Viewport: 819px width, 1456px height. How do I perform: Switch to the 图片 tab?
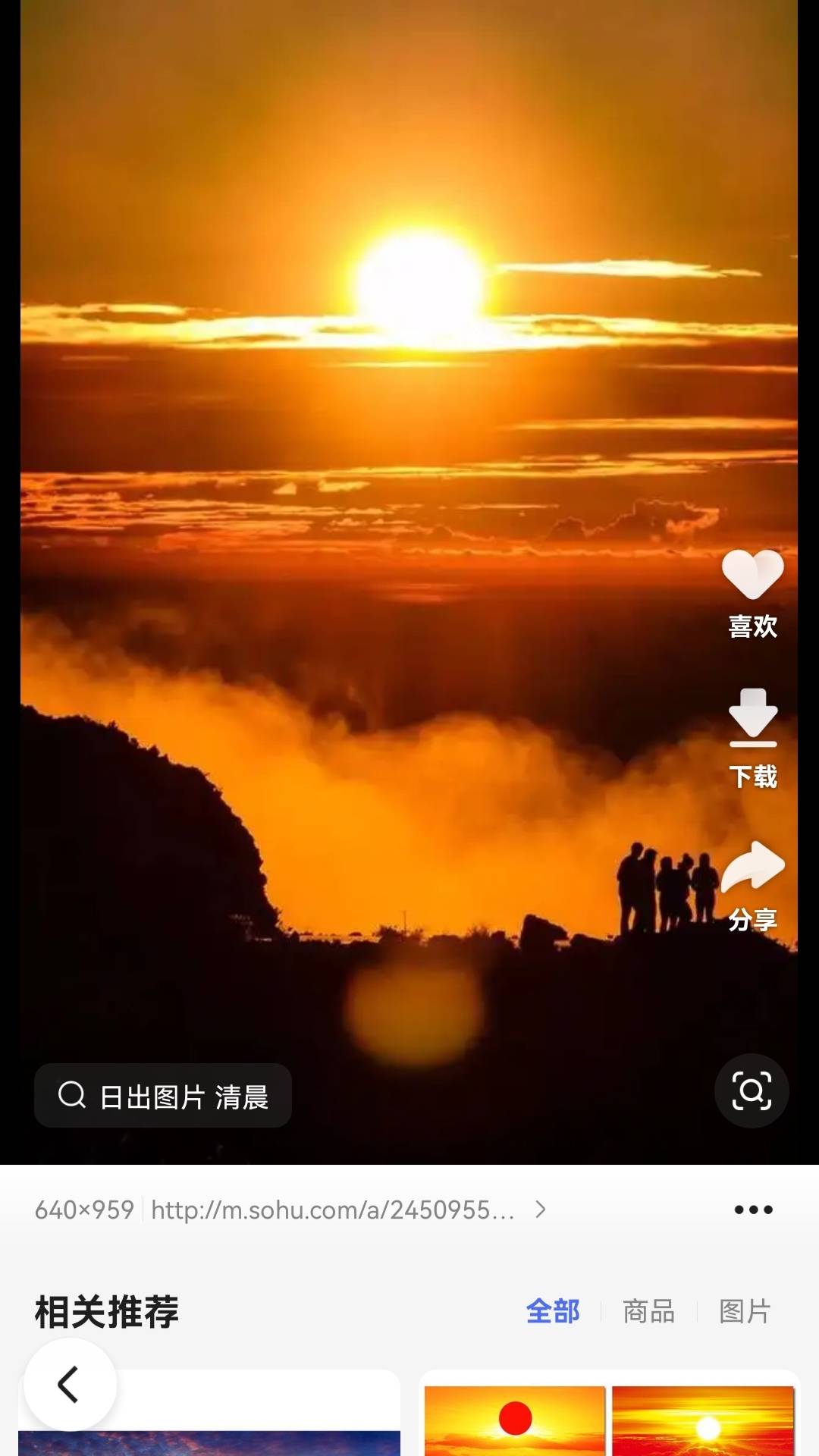coord(745,1311)
